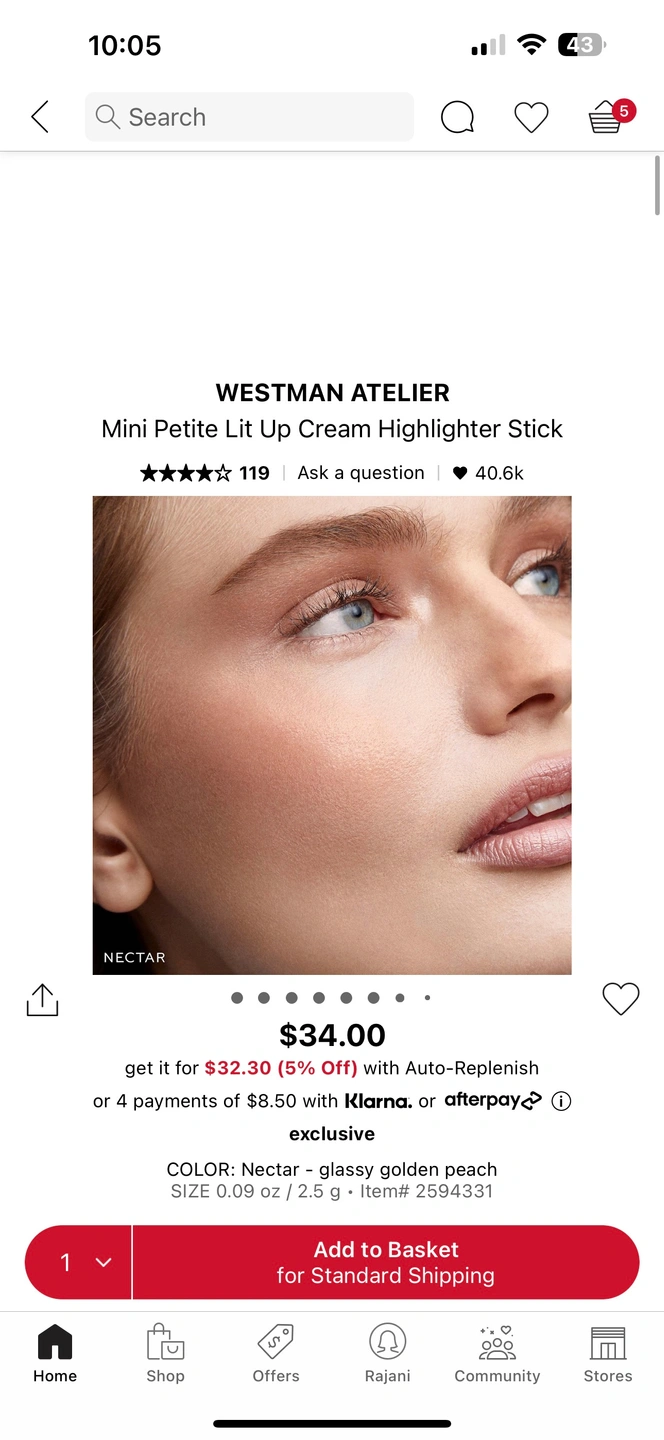This screenshot has width=664, height=1440.
Task: Add highlighter to Loves with heart outline
Action: point(620,999)
